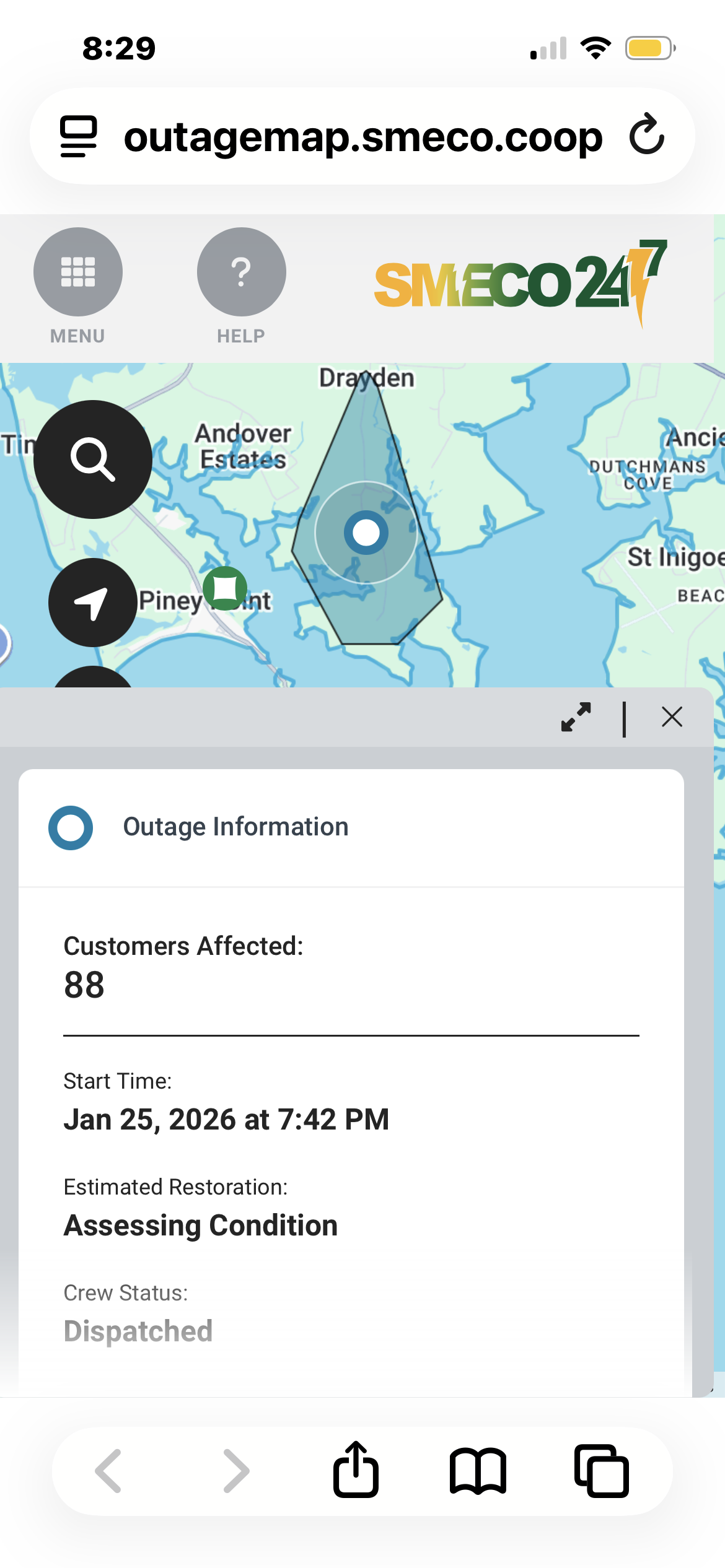
Task: Close the outage information panel
Action: click(672, 717)
